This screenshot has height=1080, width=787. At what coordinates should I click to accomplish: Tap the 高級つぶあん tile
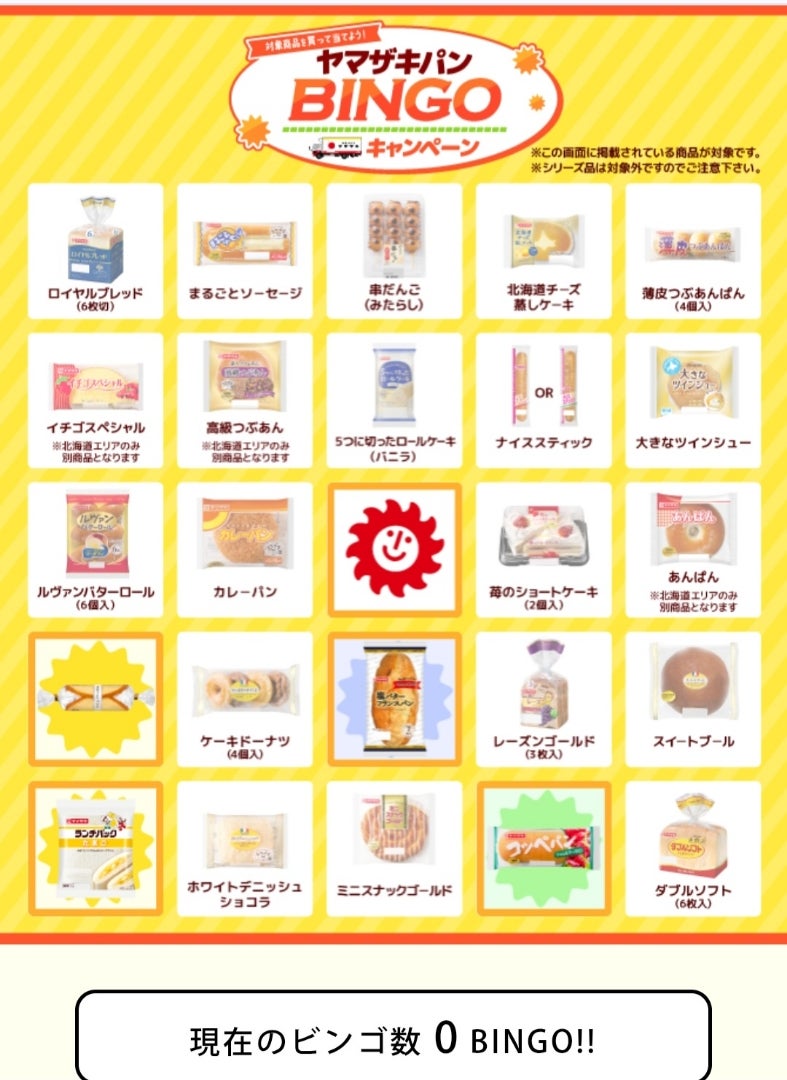pyautogui.click(x=245, y=399)
